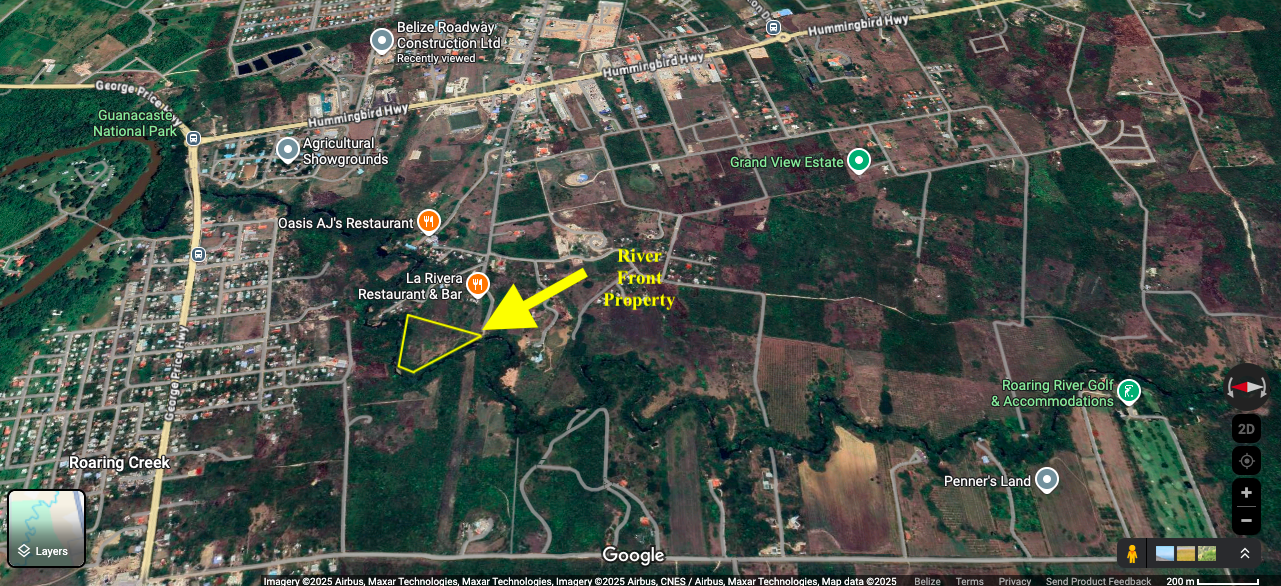Reset the compass to north
The height and width of the screenshot is (586, 1281).
1247,386
